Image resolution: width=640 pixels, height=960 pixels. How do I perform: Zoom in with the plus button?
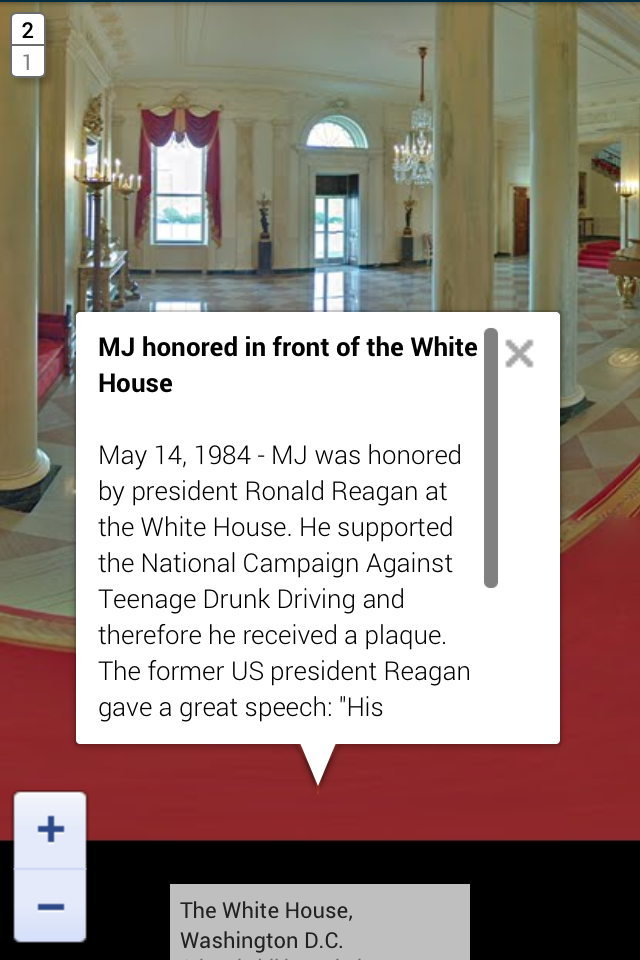50,829
